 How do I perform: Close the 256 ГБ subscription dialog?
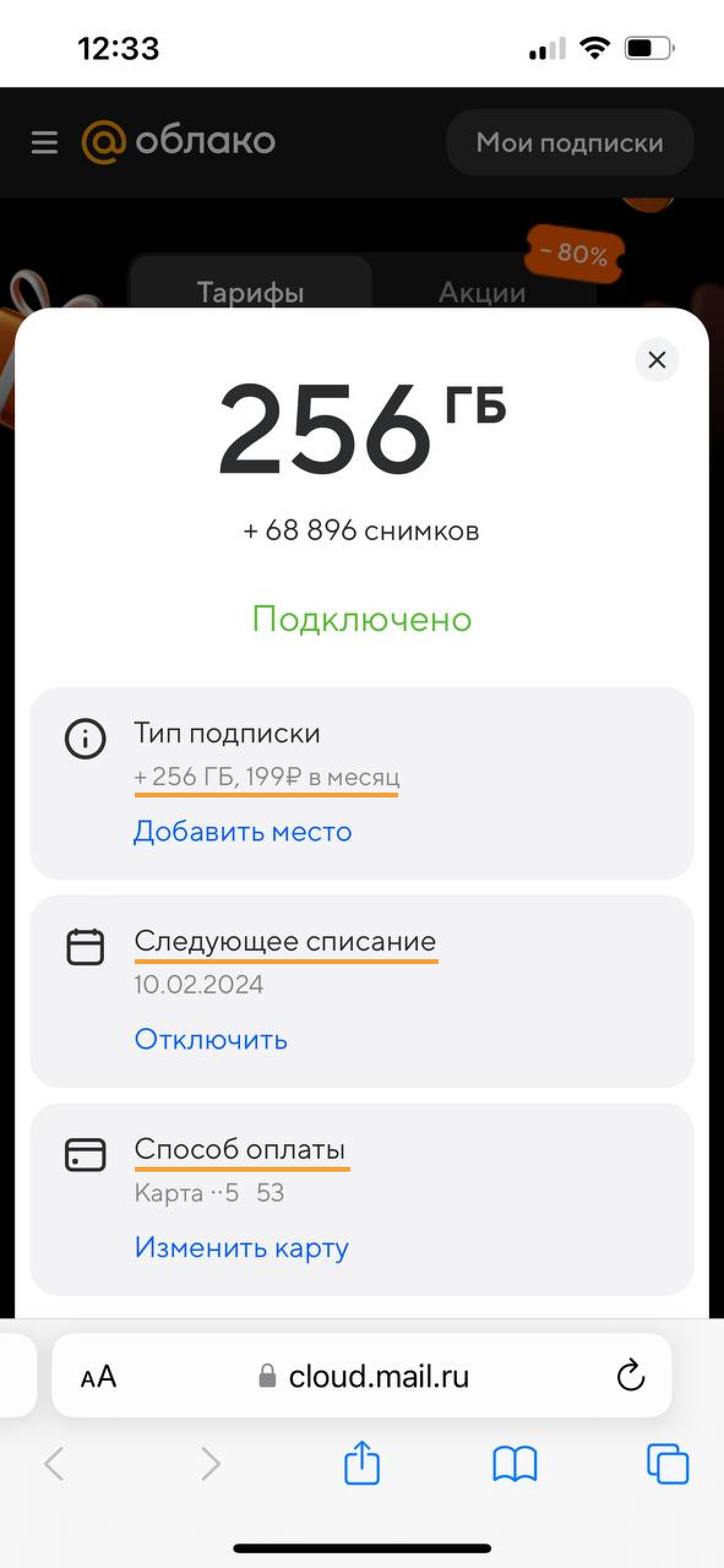[657, 360]
